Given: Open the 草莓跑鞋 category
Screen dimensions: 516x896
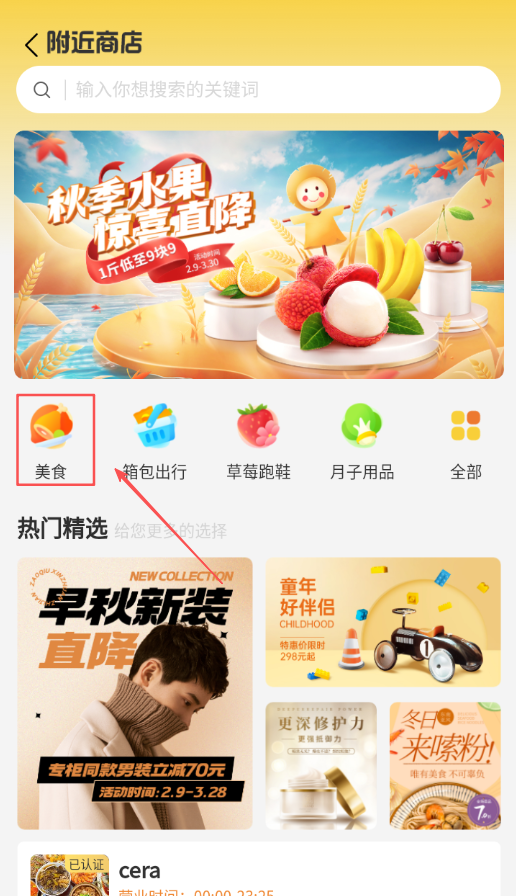Looking at the screenshot, I should 258,441.
